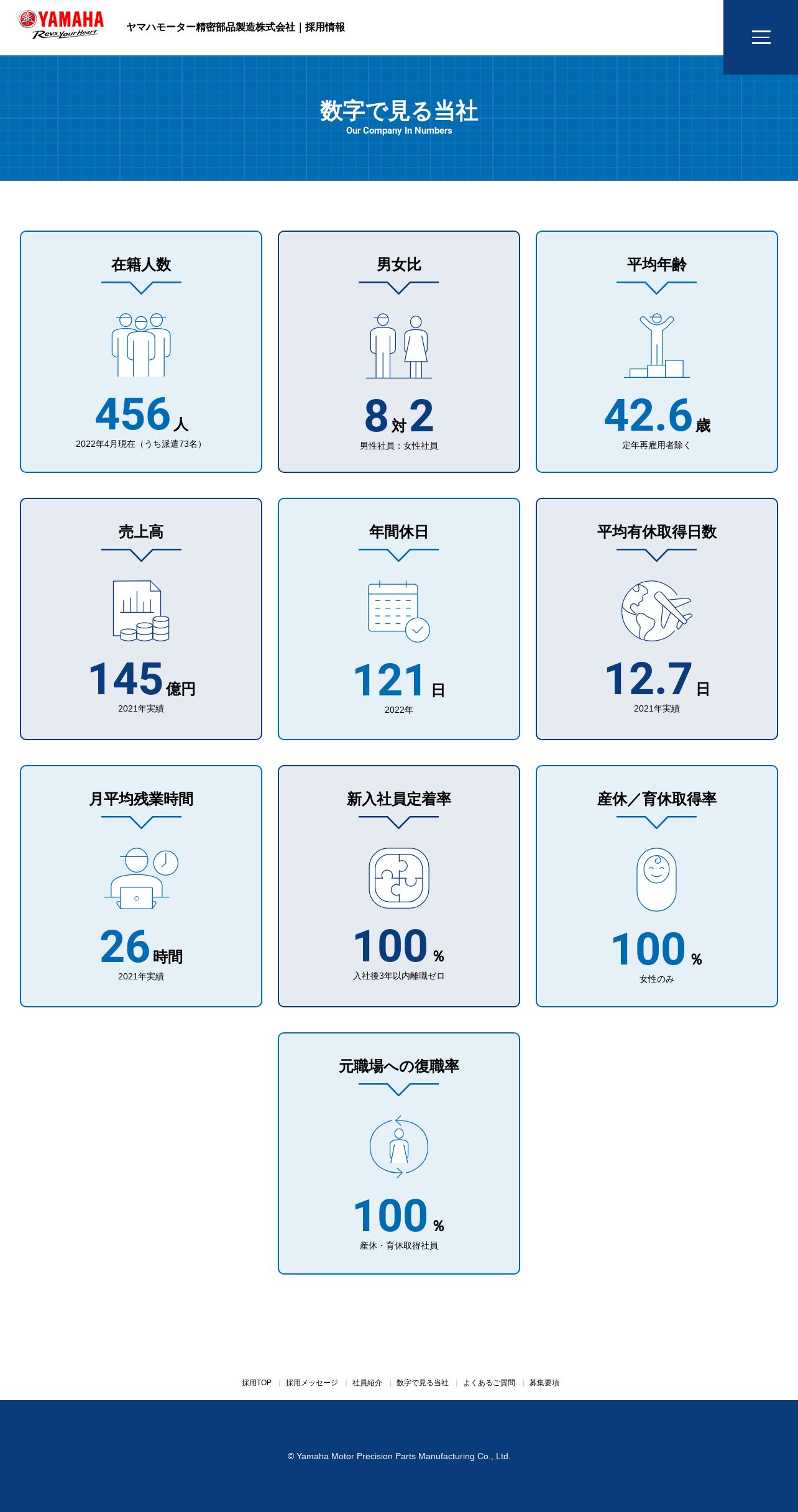Open the hamburger menu button
Viewport: 798px width, 1512px height.
click(x=761, y=37)
